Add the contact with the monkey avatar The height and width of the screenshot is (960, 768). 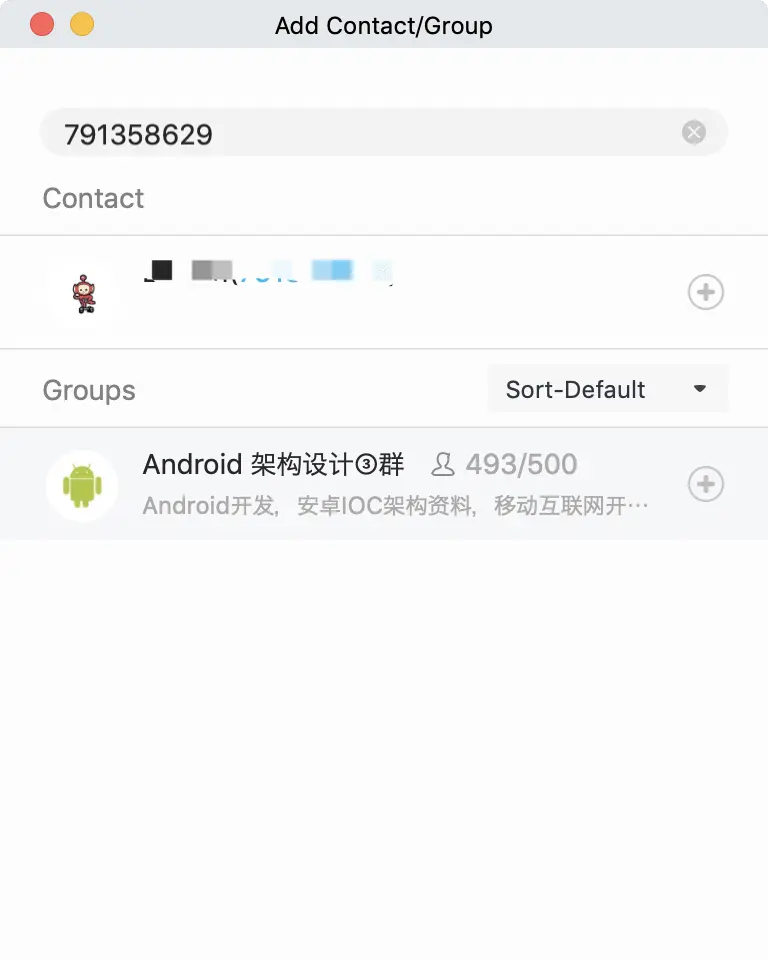coord(706,292)
